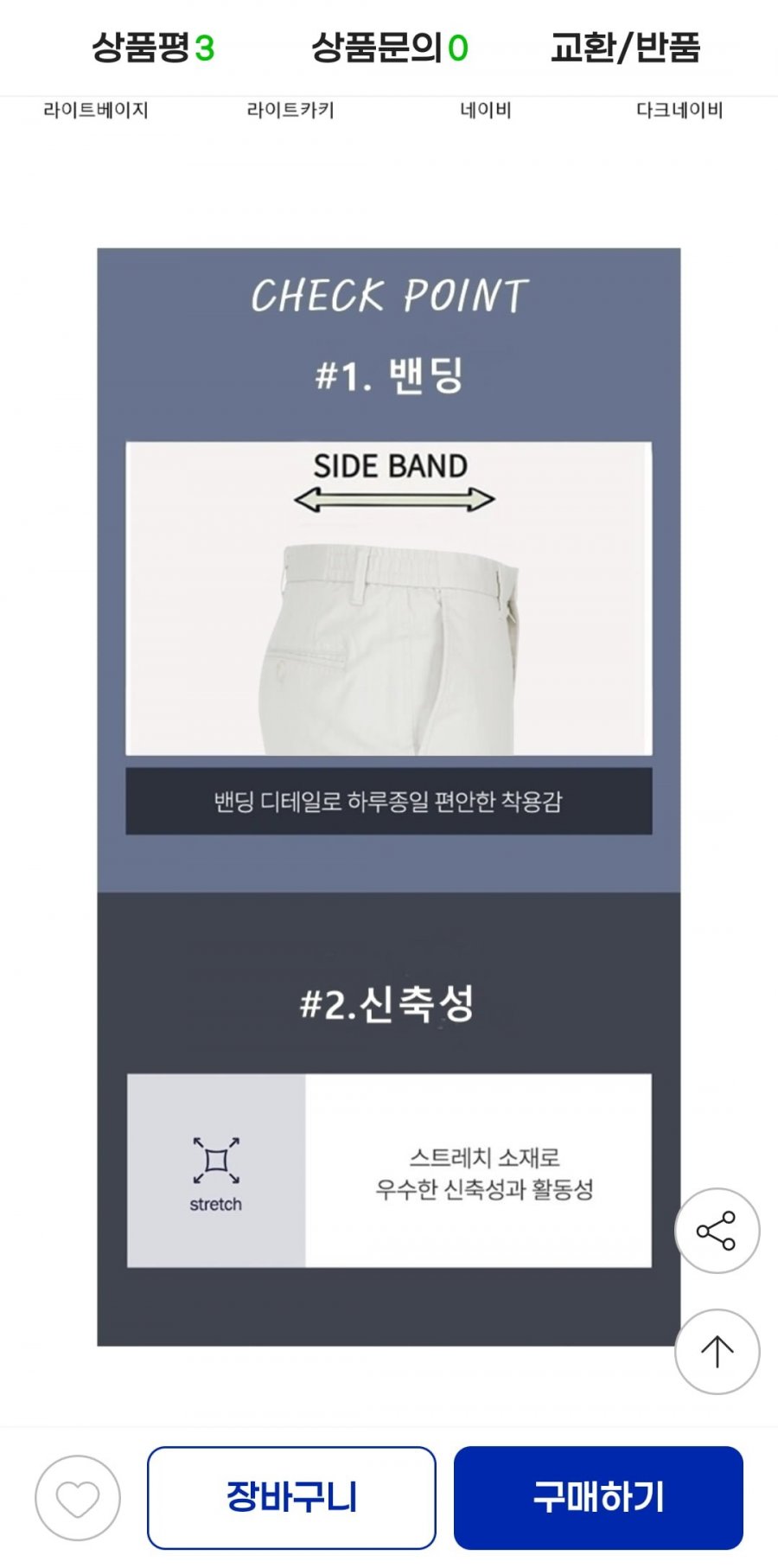Screen dimensions: 778x1568
Task: Jump back to top of page
Action: pos(717,1352)
